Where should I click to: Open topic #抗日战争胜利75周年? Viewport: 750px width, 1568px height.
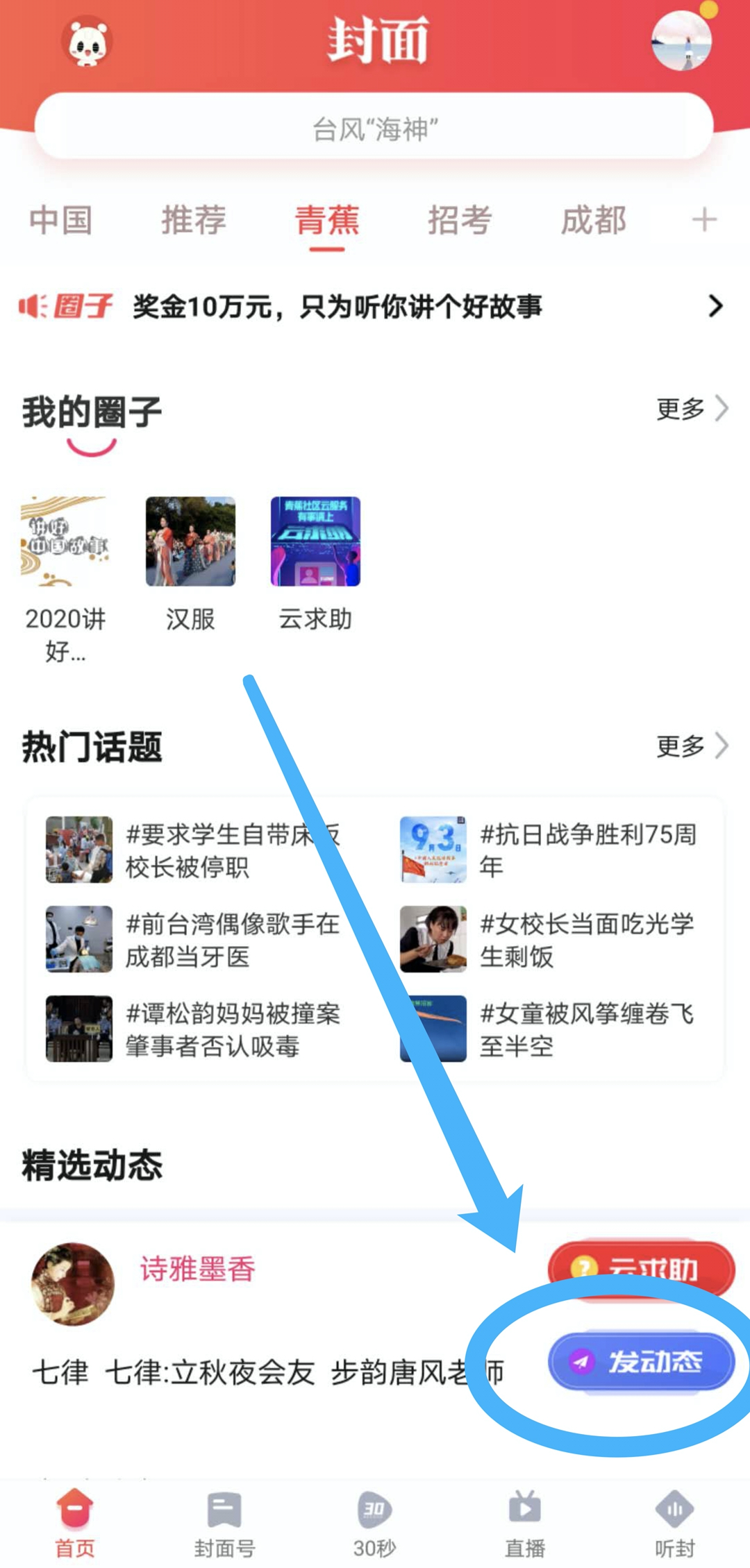coord(549,850)
